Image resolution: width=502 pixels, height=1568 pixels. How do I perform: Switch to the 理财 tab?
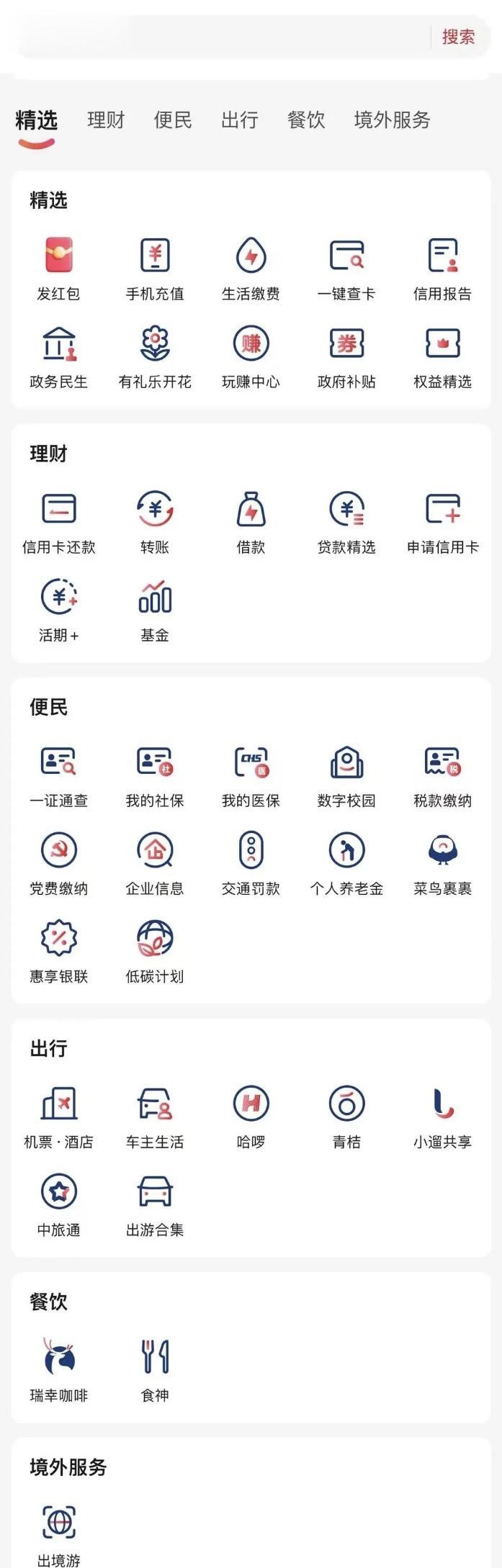pyautogui.click(x=106, y=120)
